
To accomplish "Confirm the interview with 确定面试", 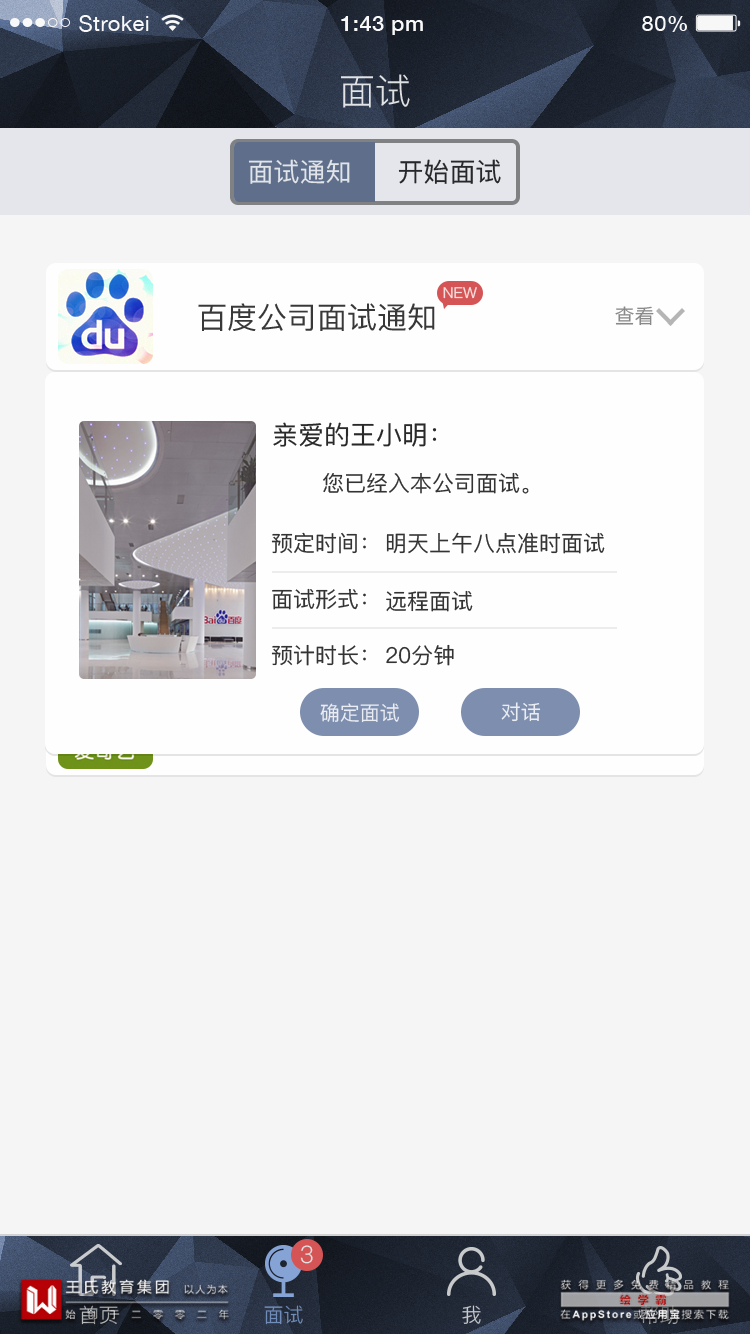I will (359, 712).
